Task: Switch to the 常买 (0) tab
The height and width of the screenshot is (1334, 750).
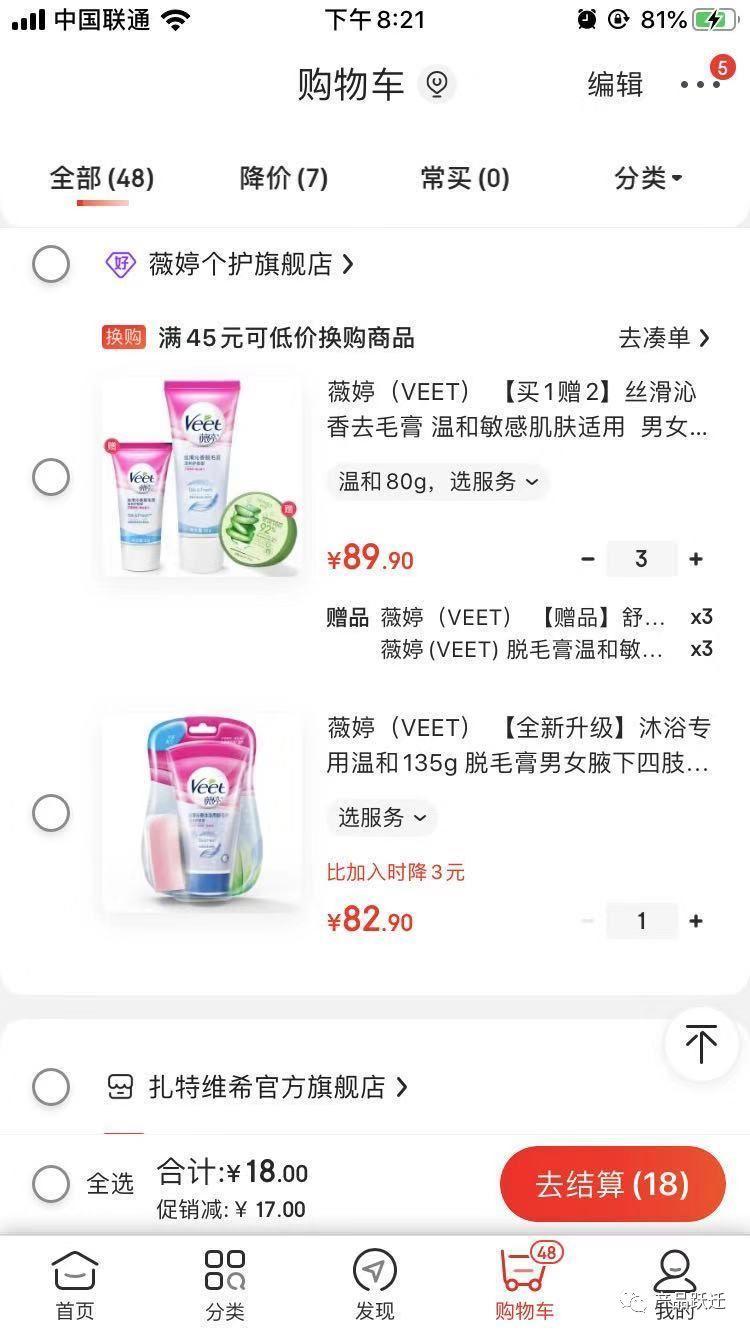Action: 465,178
